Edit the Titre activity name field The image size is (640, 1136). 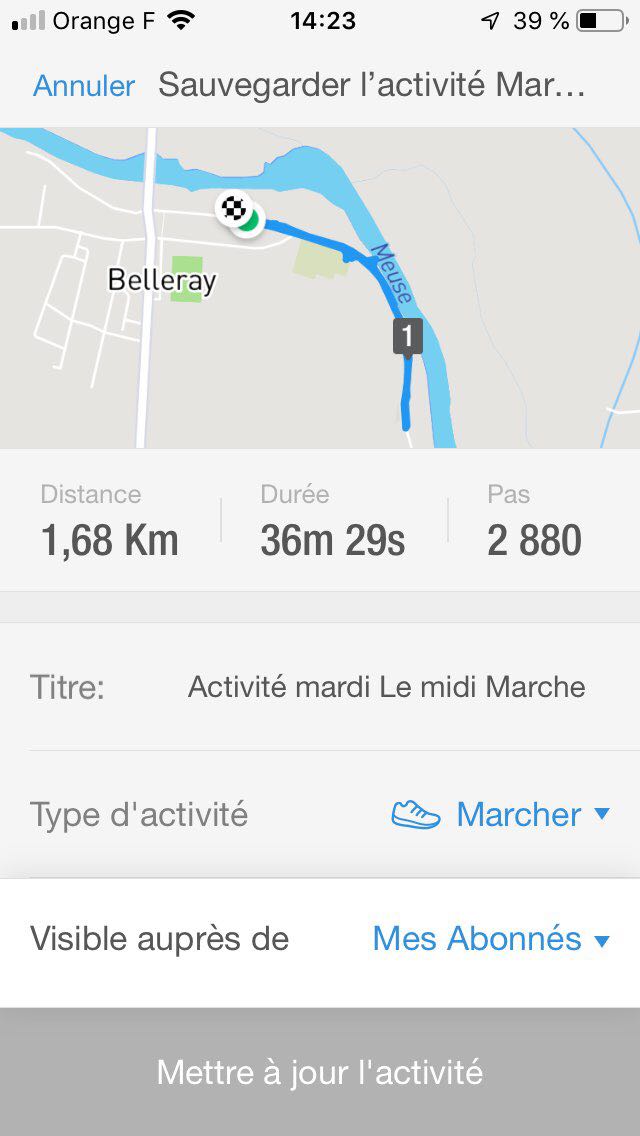[x=386, y=687]
